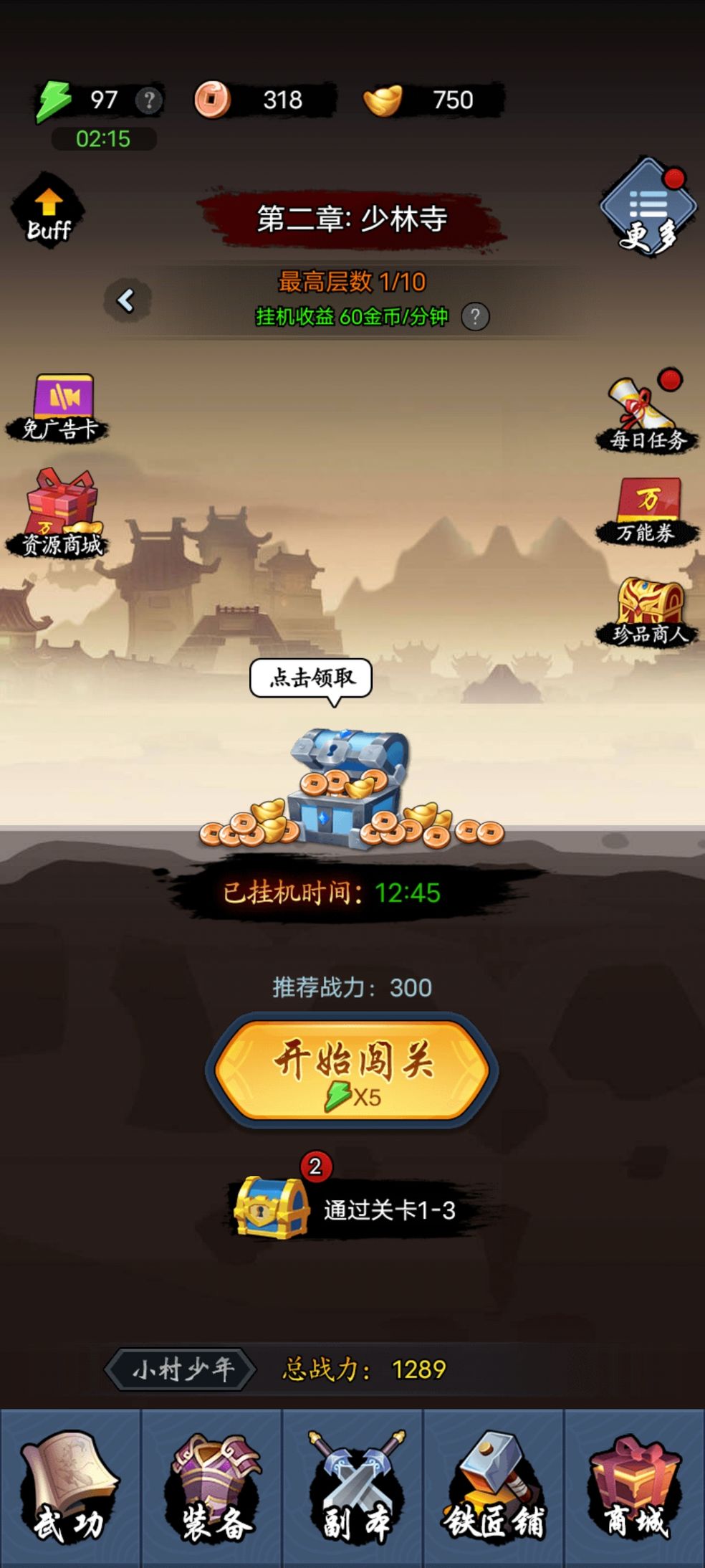This screenshot has width=705, height=1568.
Task: Tap the help icon beside 挂机收益
Action: 474,316
